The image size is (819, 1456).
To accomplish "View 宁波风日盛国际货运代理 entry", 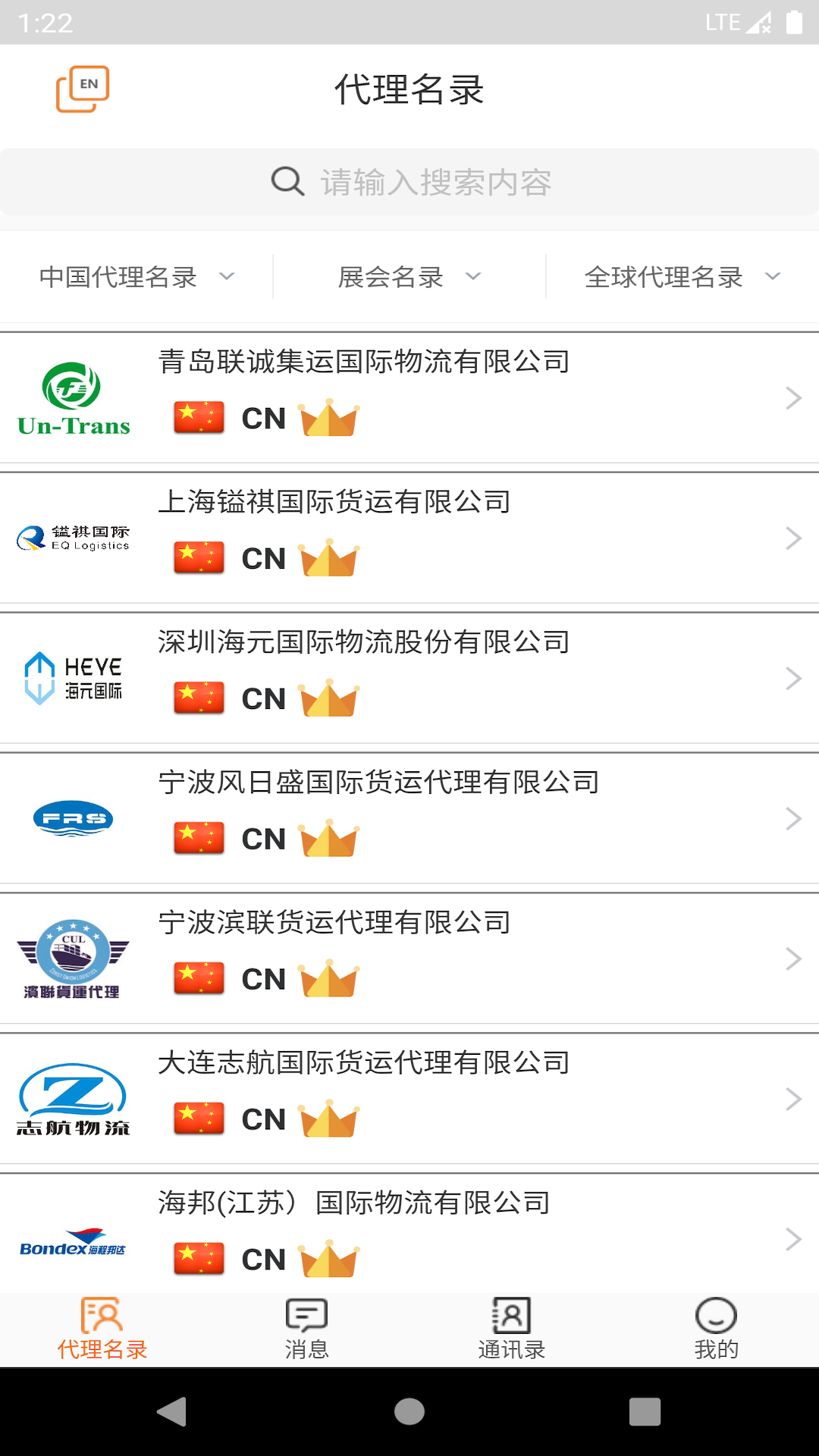I will pos(409,817).
